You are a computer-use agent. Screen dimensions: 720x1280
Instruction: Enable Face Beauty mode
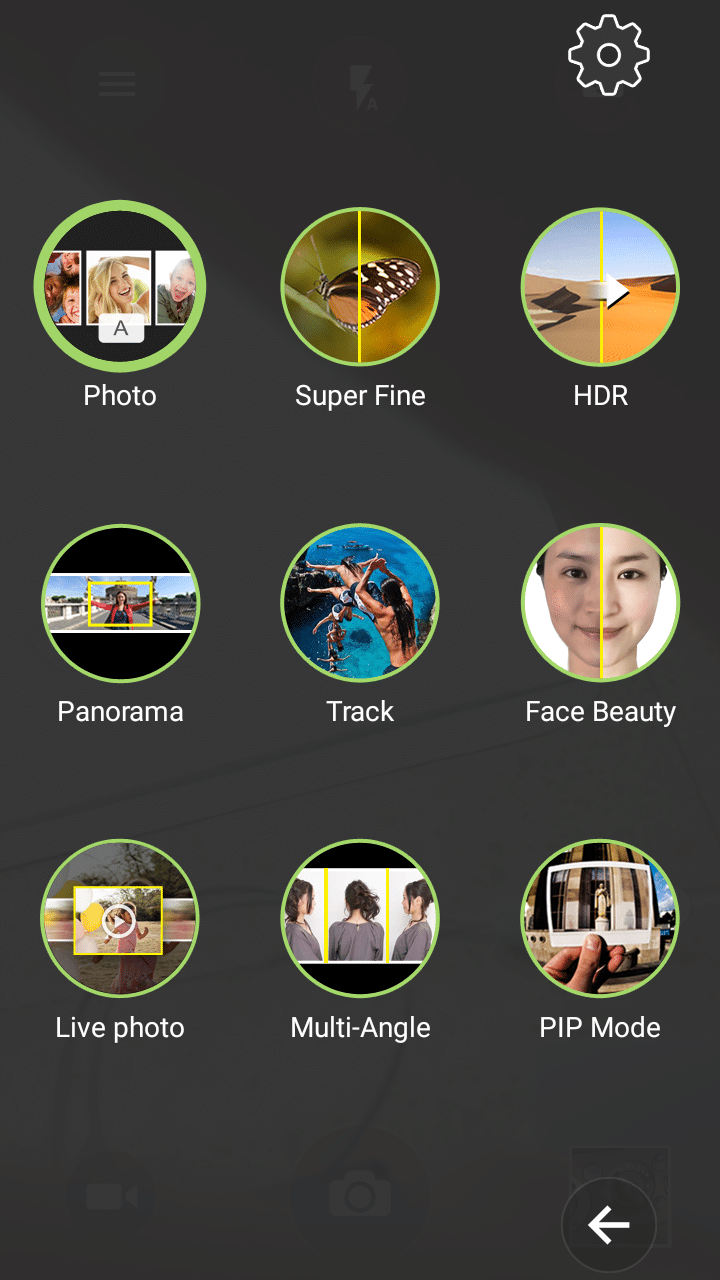pos(600,604)
